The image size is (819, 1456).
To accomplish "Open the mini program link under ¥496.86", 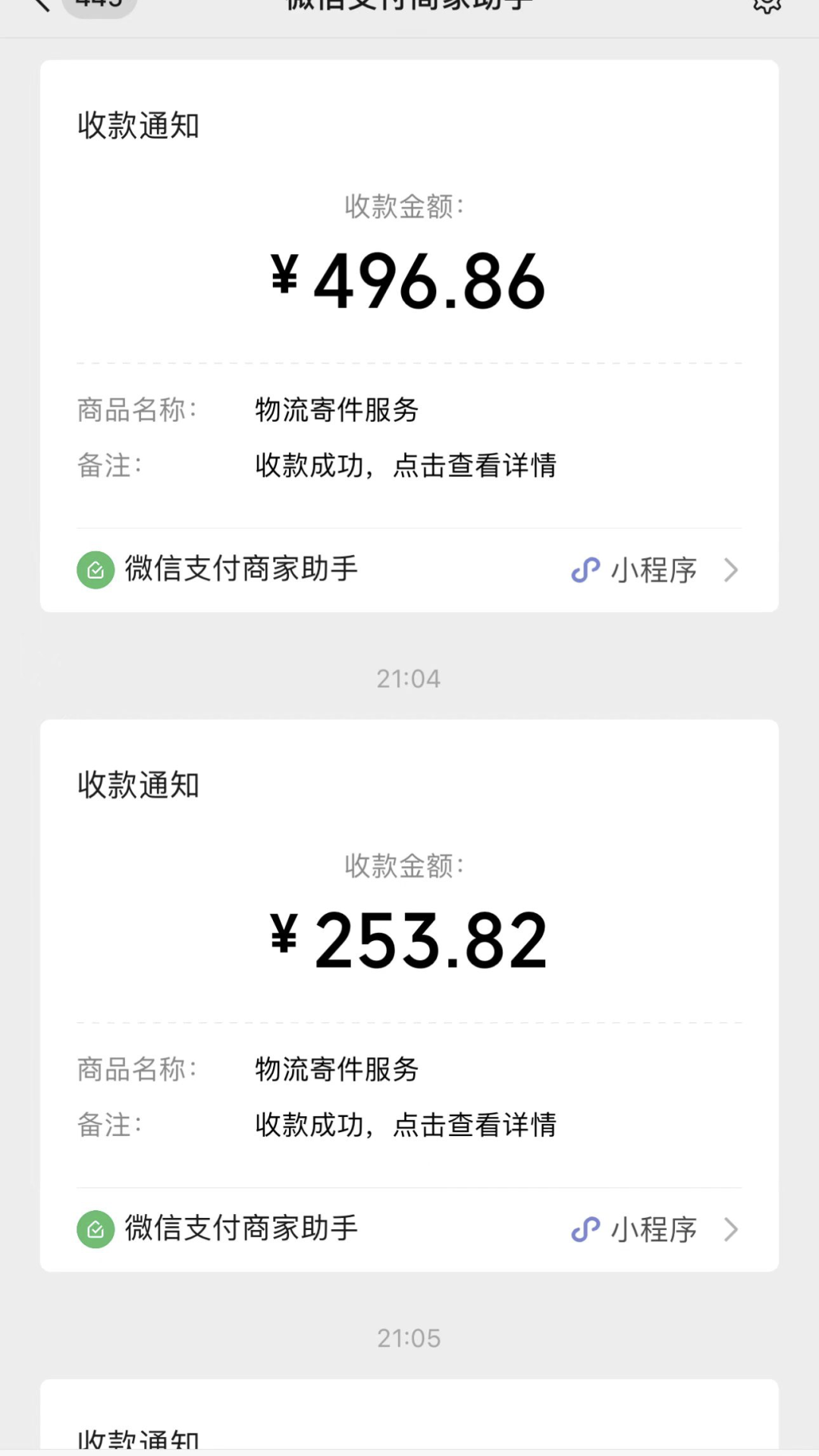I will click(654, 570).
